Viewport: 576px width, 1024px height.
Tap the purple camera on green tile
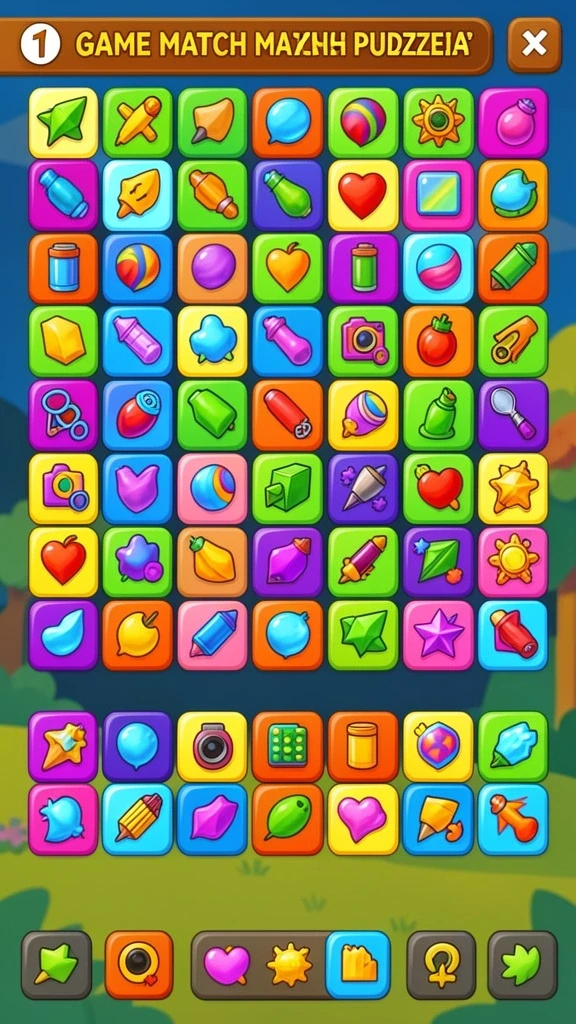pyautogui.click(x=363, y=342)
